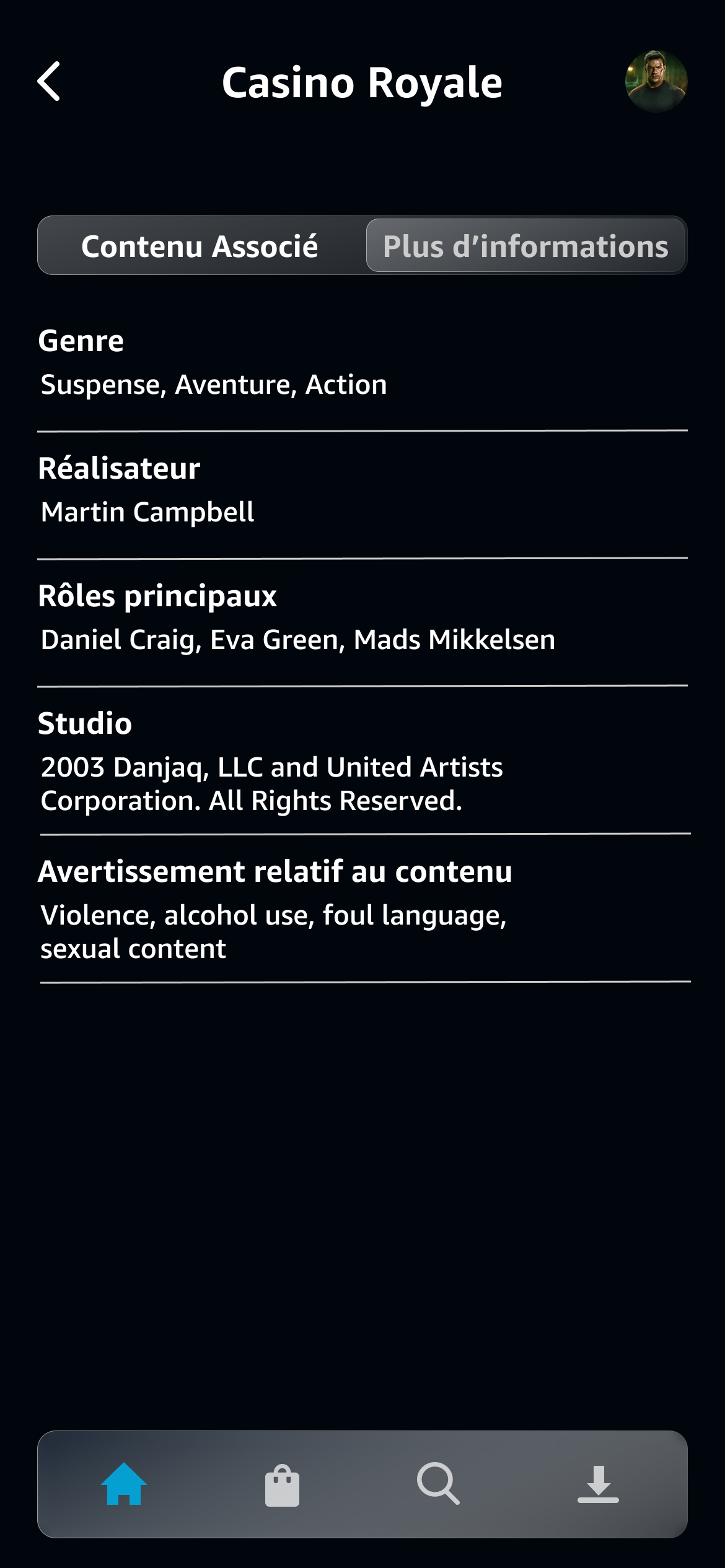Open the Home tab in bottom bar
Image resolution: width=725 pixels, height=1568 pixels.
tap(124, 1484)
